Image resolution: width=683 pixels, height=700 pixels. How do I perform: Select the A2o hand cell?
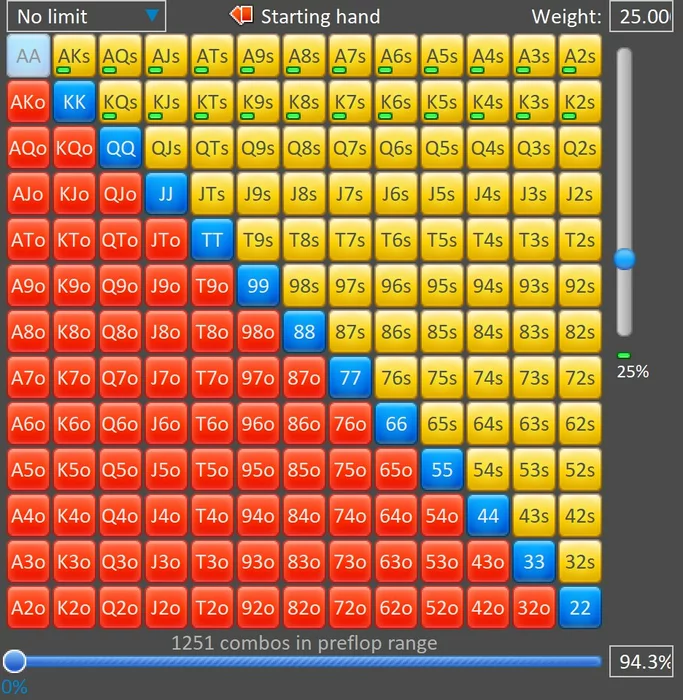28,607
